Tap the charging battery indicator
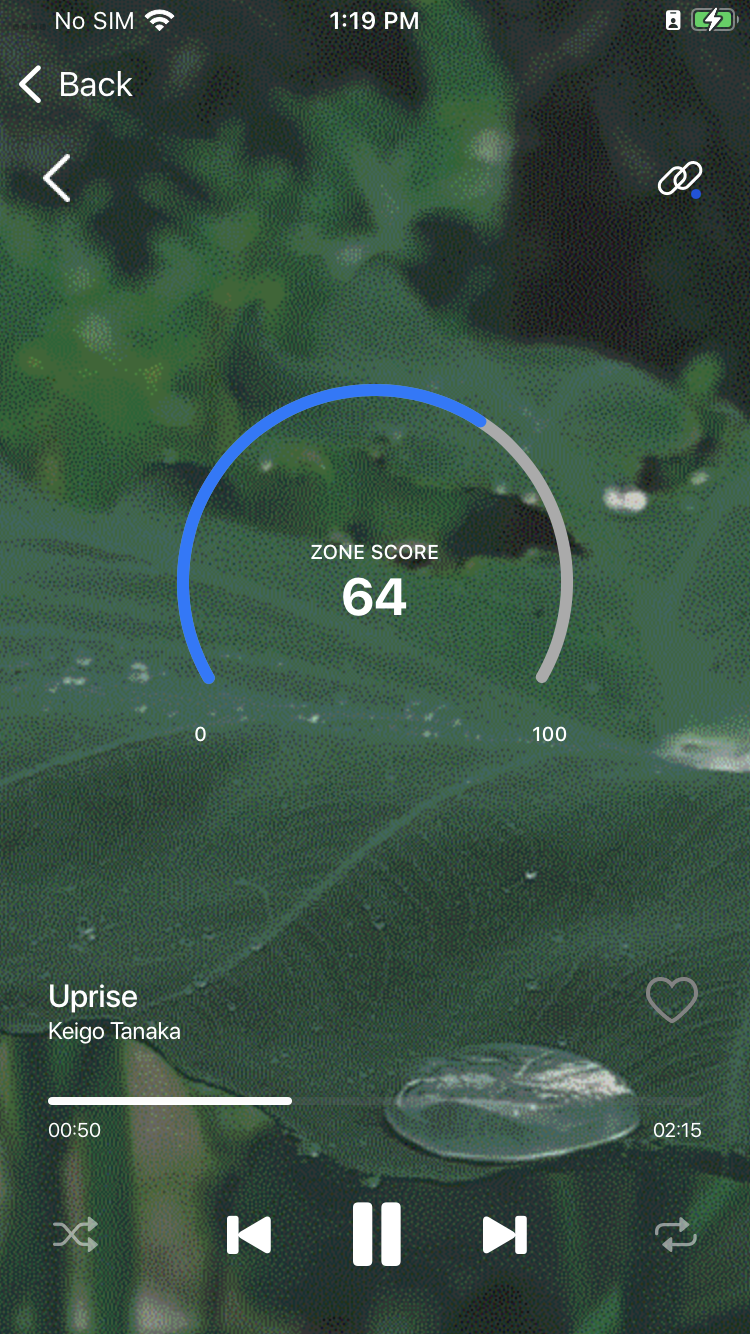 [x=712, y=18]
